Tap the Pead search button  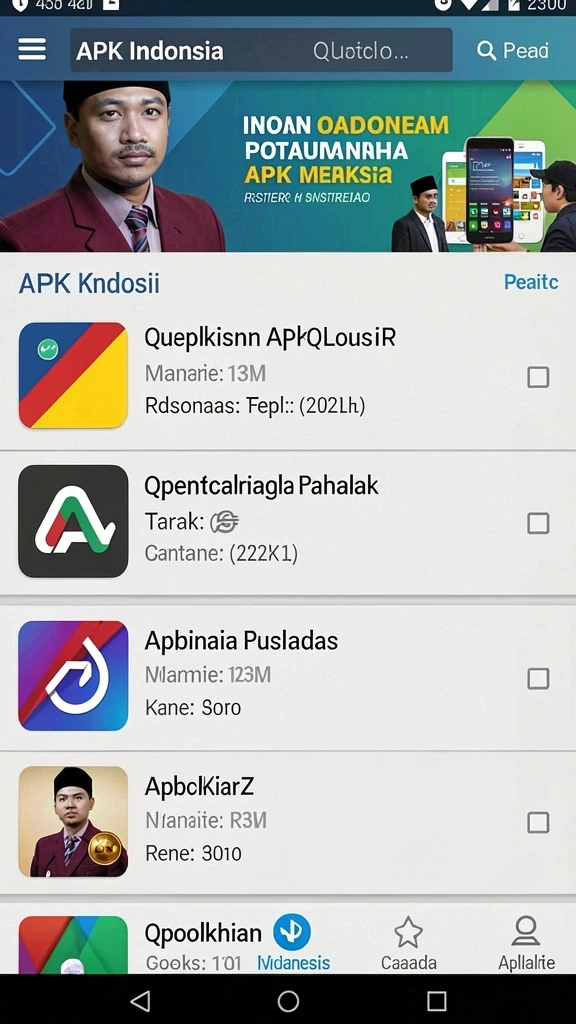click(x=513, y=50)
